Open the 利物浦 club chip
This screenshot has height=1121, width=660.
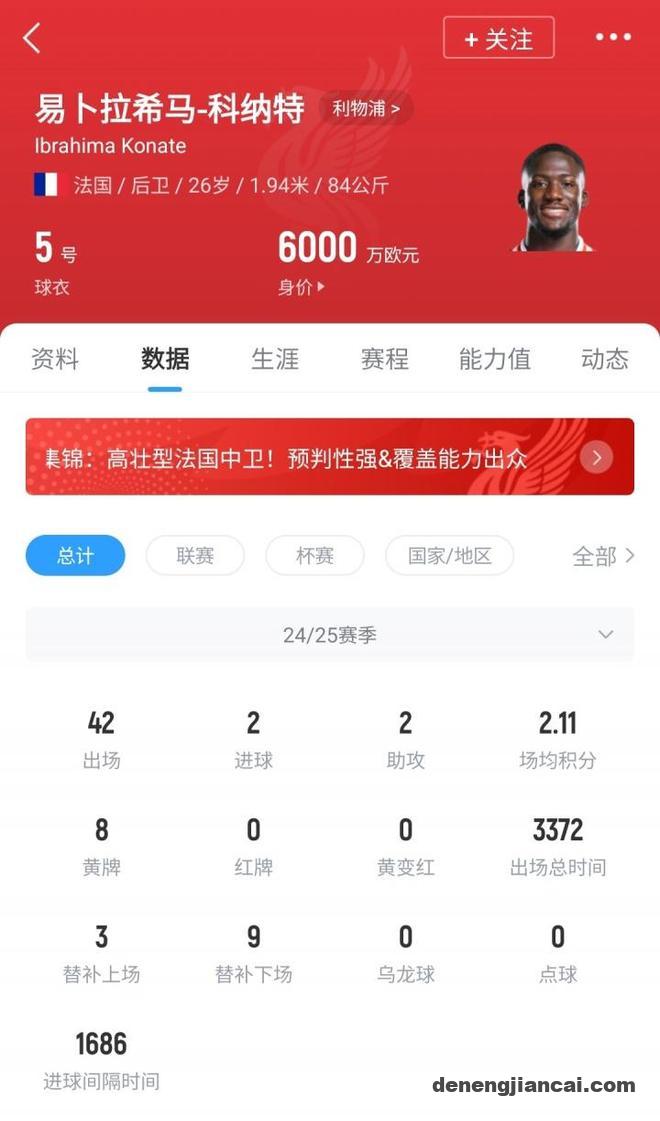point(365,108)
